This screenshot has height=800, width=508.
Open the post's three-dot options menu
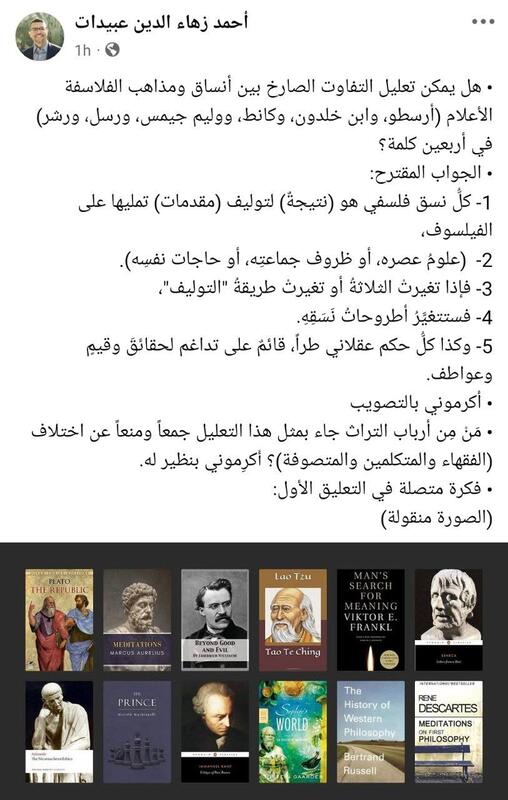483,22
